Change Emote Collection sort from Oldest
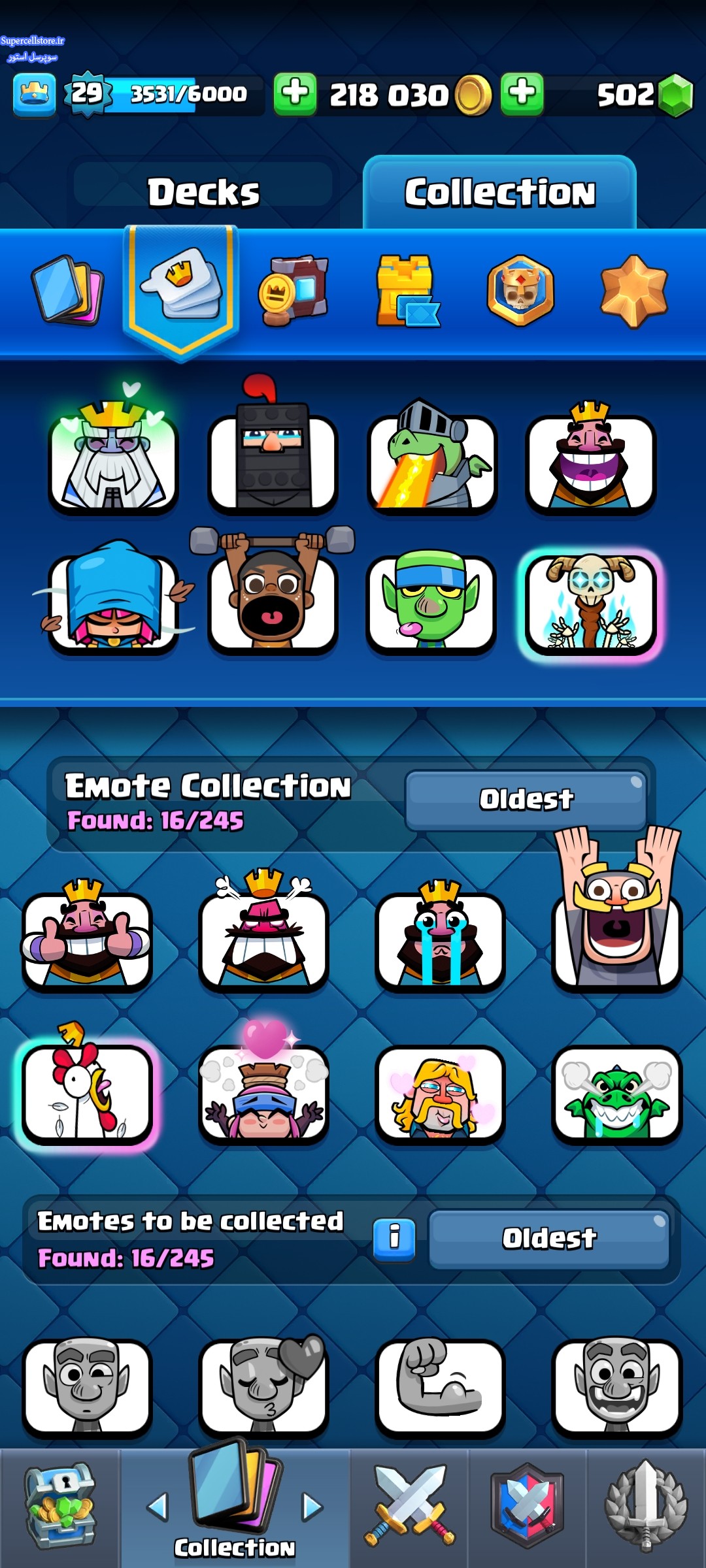This screenshot has height=1568, width=706. 526,800
